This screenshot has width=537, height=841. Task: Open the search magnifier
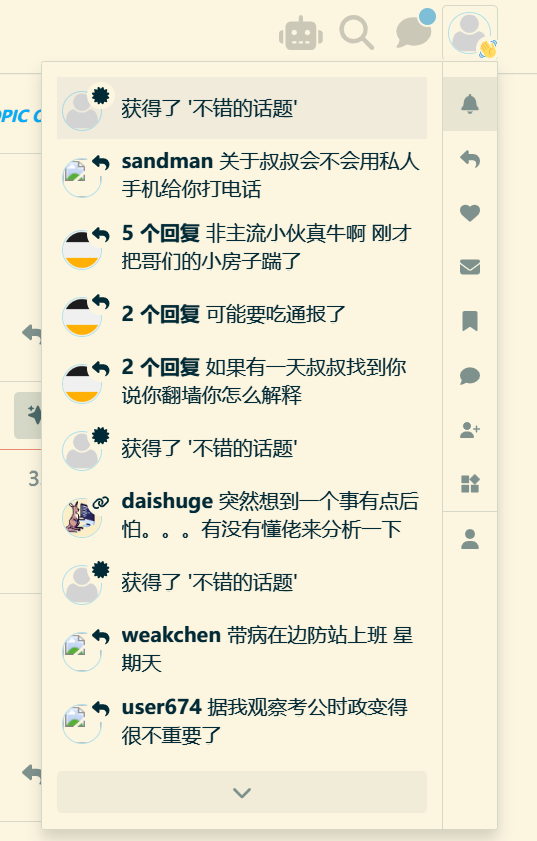(x=357, y=33)
